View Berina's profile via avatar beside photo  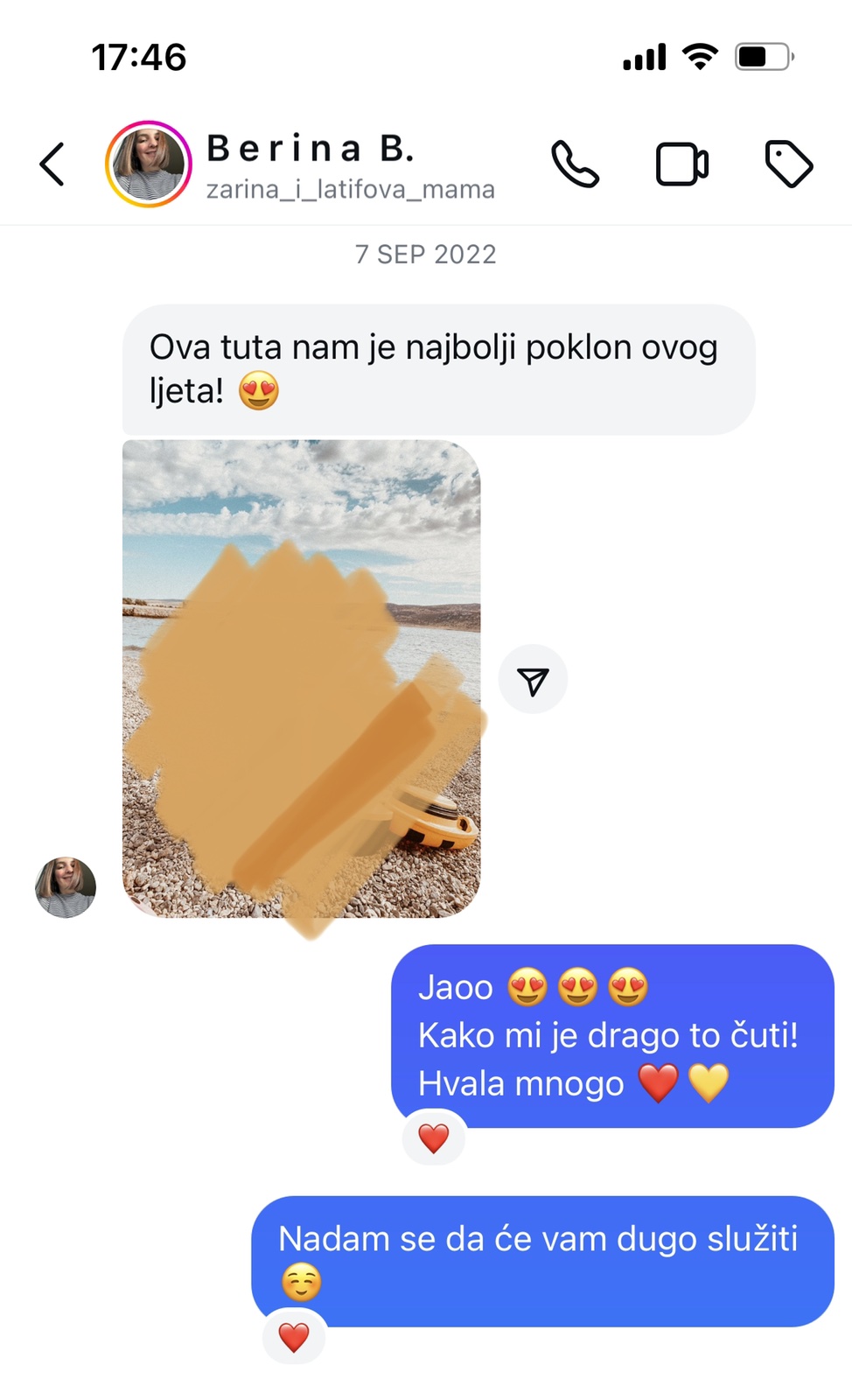pos(66,887)
